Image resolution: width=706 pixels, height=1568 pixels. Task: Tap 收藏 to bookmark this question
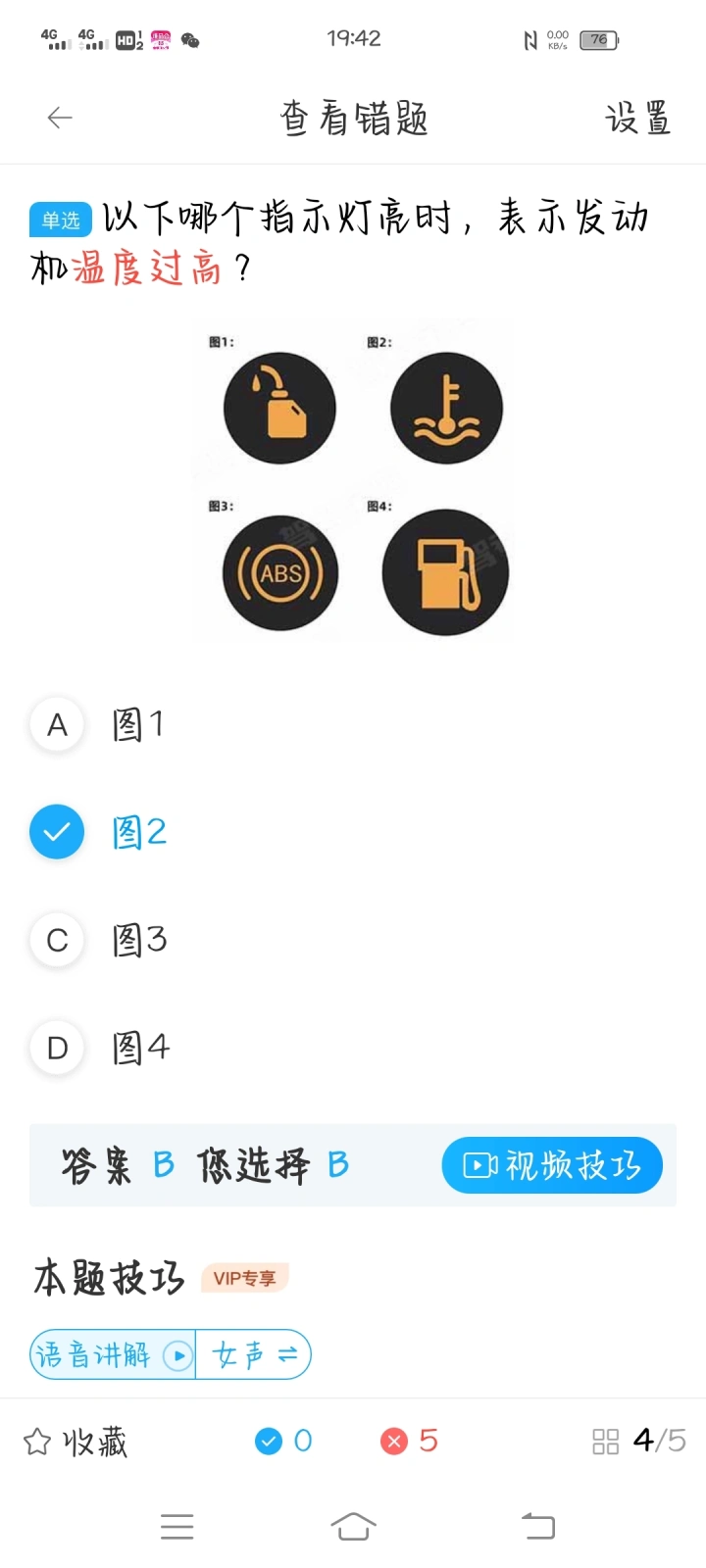(76, 1442)
